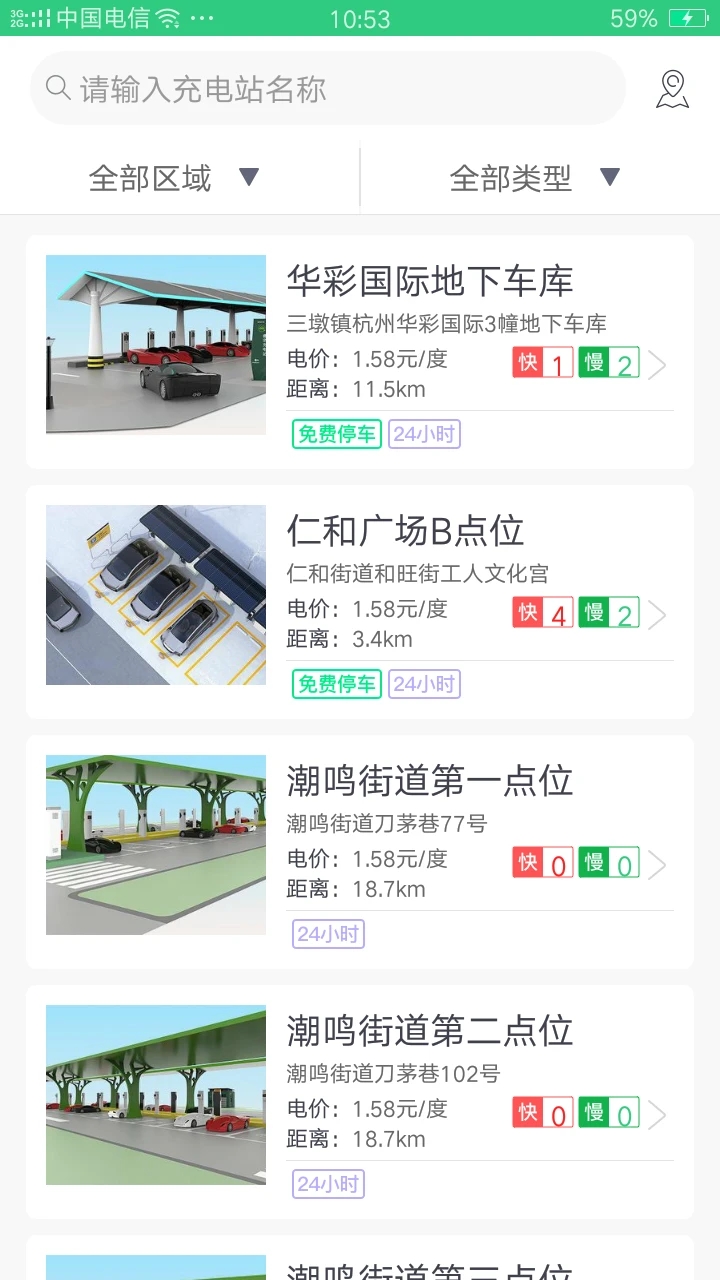This screenshot has width=720, height=1280.
Task: Click the photo thumbnail of 潮鸣街道第一点位
Action: pyautogui.click(x=155, y=845)
